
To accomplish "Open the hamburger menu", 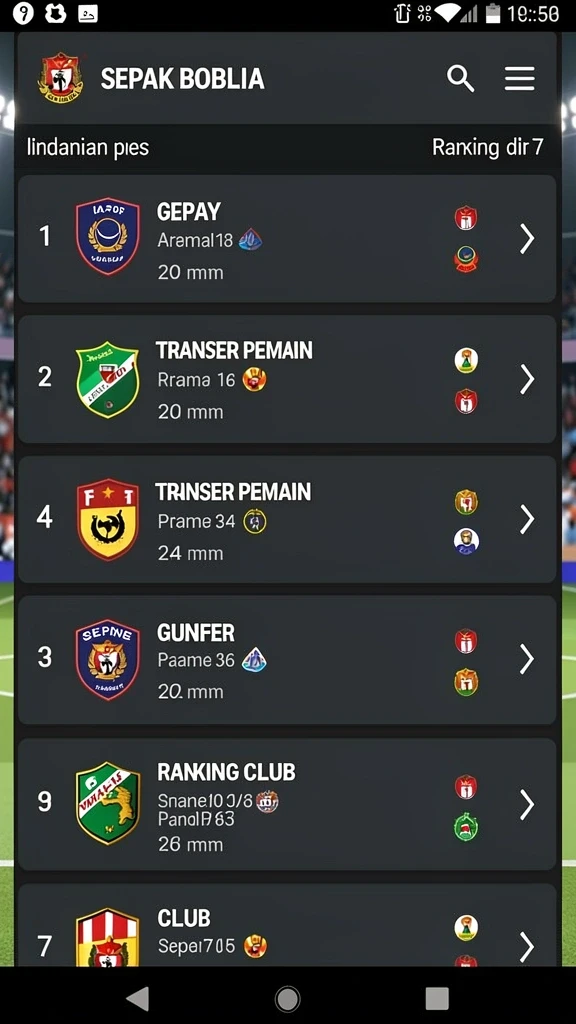I will point(520,78).
